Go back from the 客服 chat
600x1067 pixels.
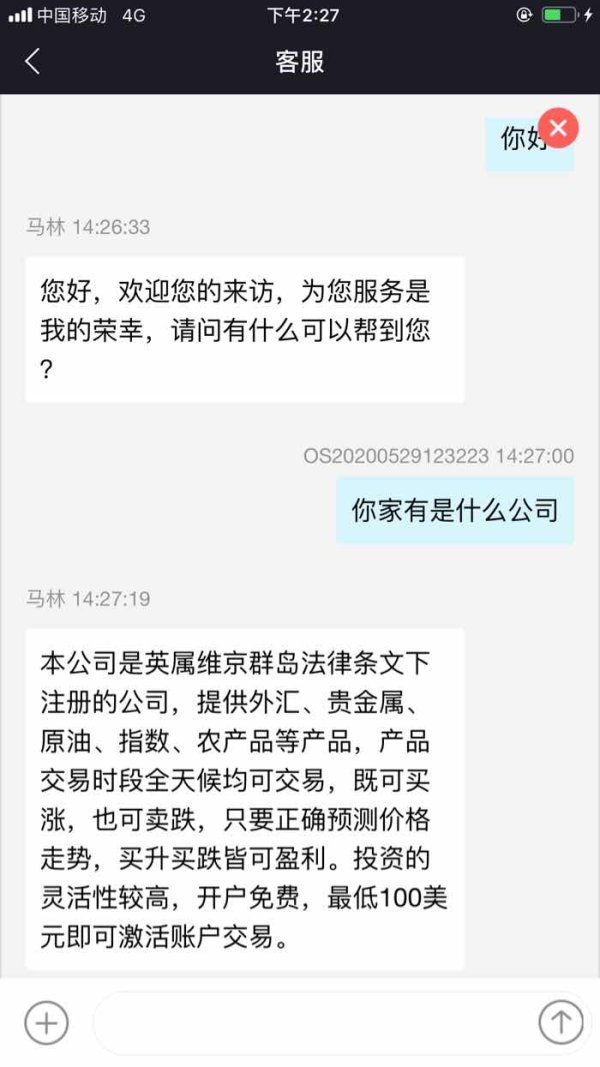(33, 61)
